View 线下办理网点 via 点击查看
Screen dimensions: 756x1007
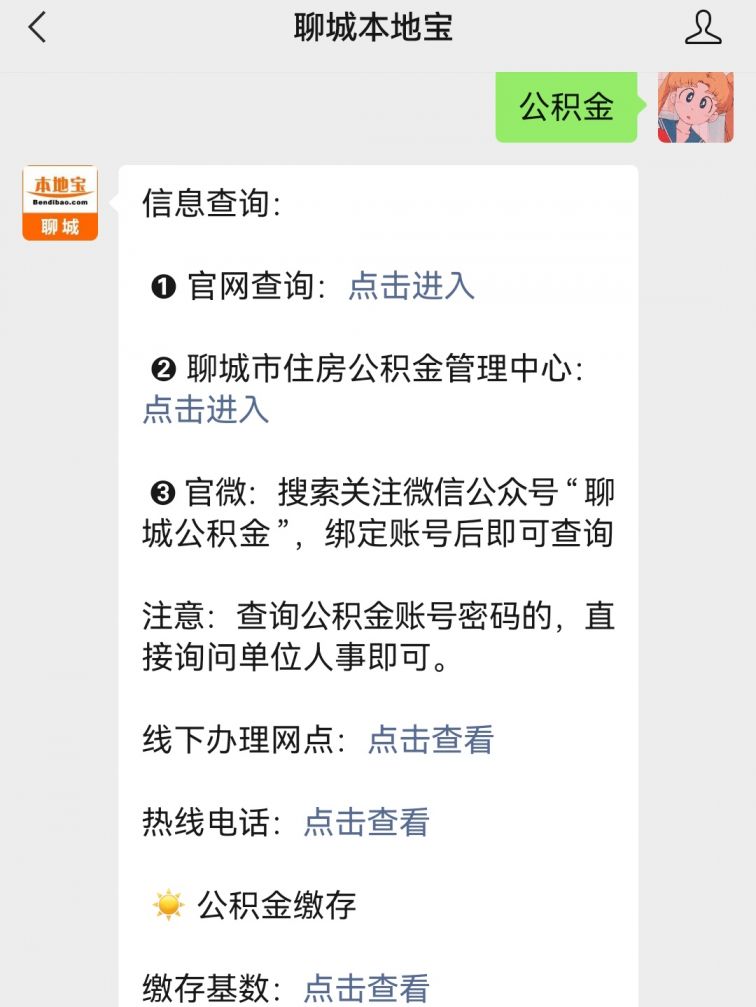(x=431, y=739)
